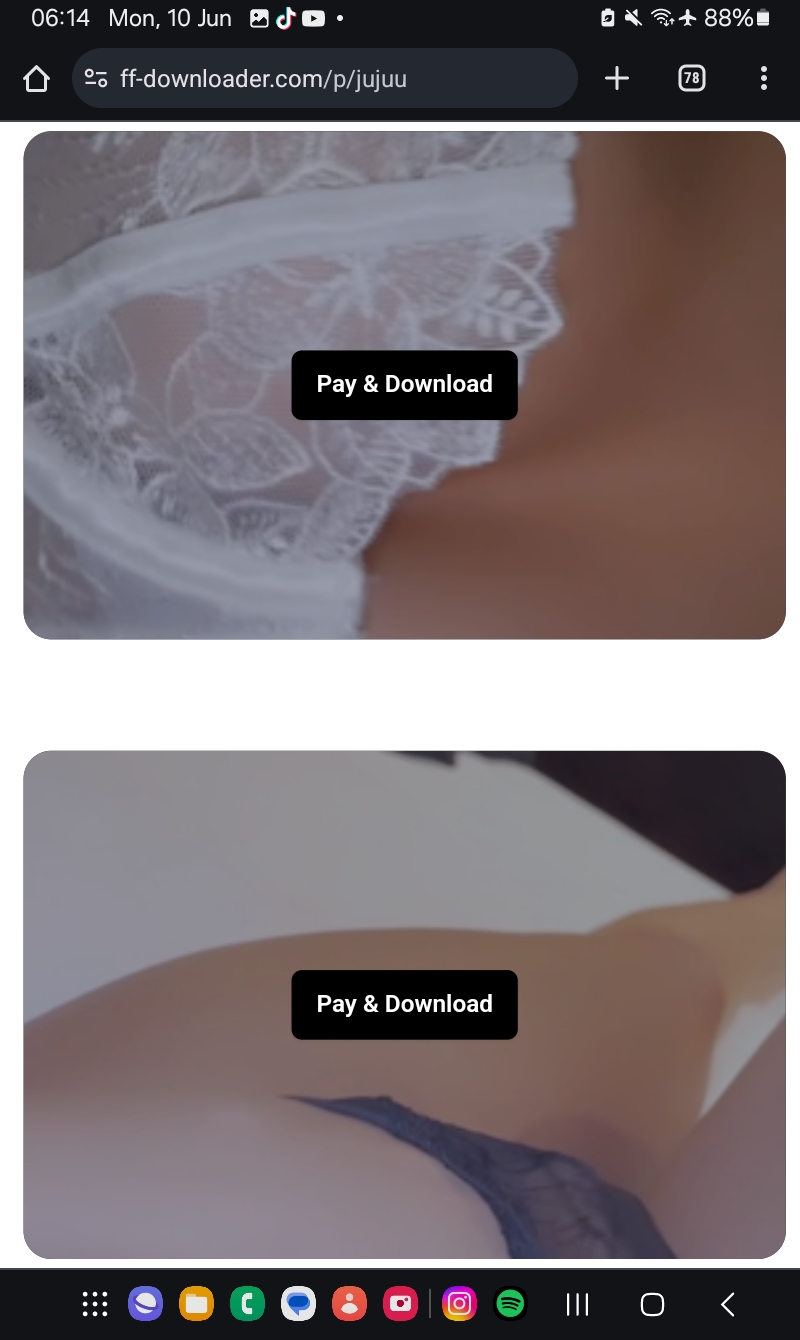Image resolution: width=800 pixels, height=1340 pixels.
Task: Go back using the navigation bar arrow
Action: (x=728, y=1304)
